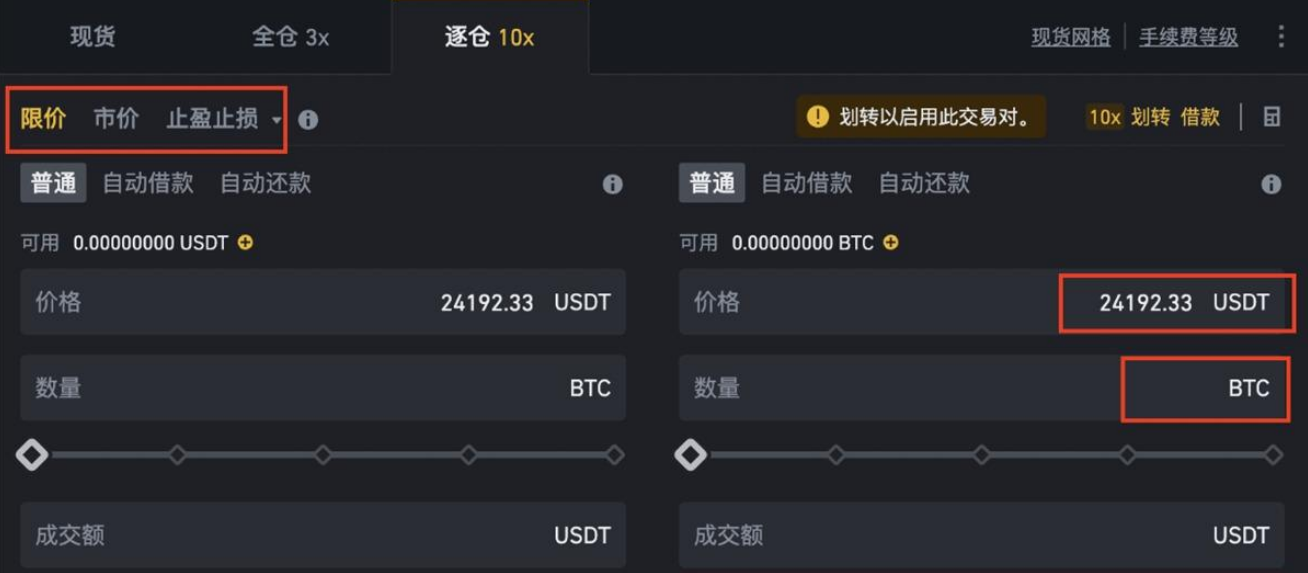
Task: Select 自动借款 in the USDT buy panel
Action: pos(148,183)
